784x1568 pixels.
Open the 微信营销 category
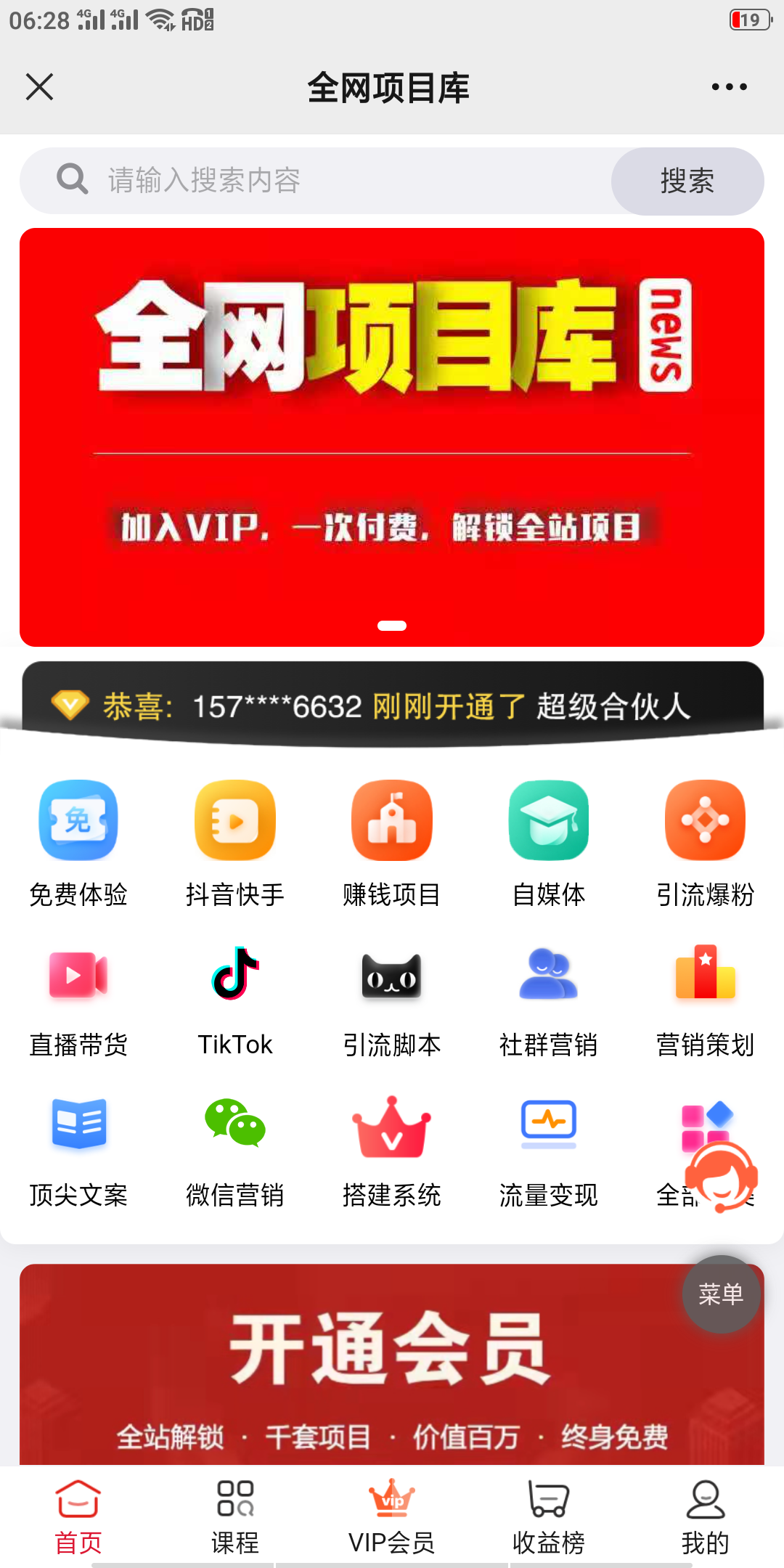[x=235, y=1149]
